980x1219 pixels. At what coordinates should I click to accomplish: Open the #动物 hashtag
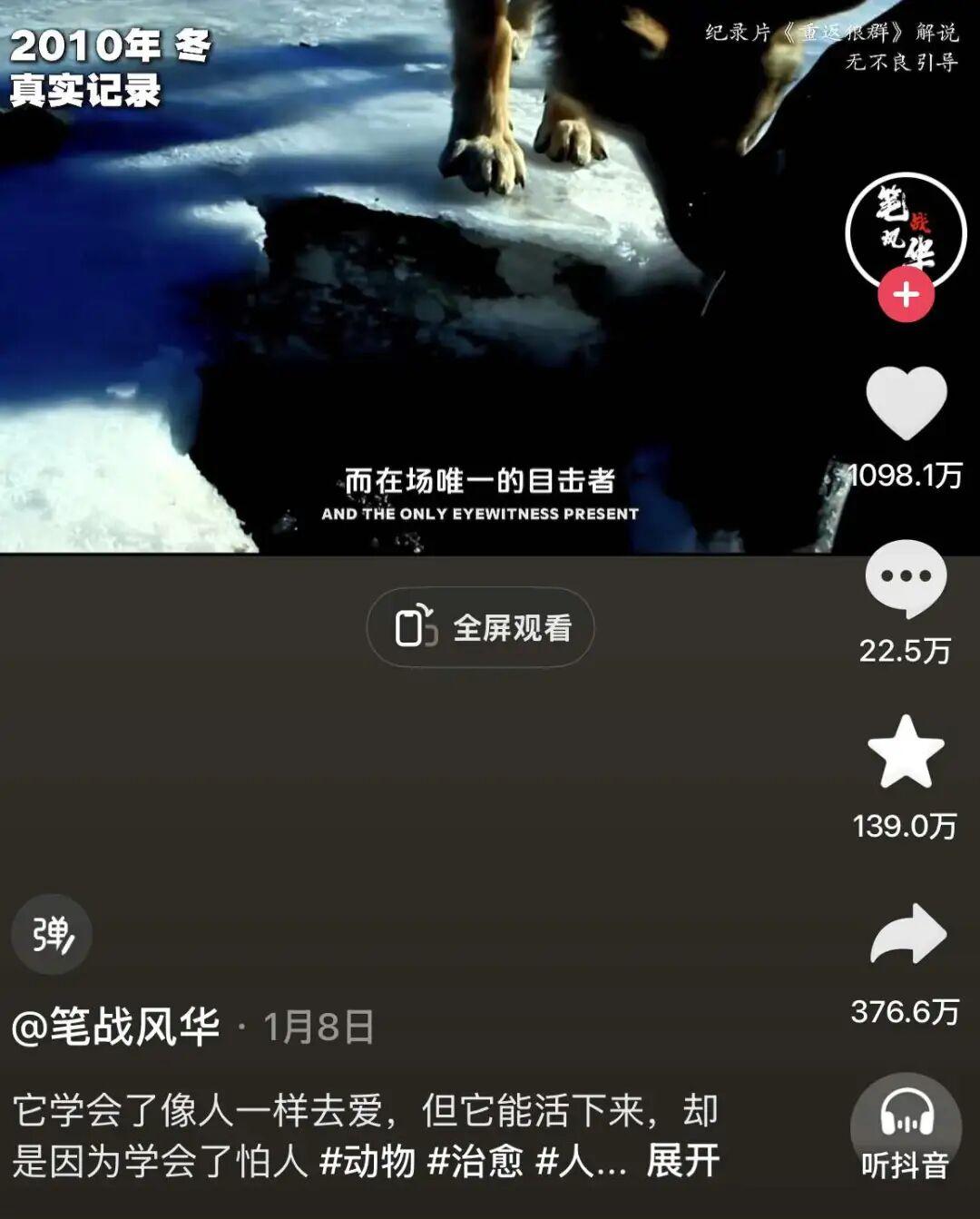coord(367,1161)
